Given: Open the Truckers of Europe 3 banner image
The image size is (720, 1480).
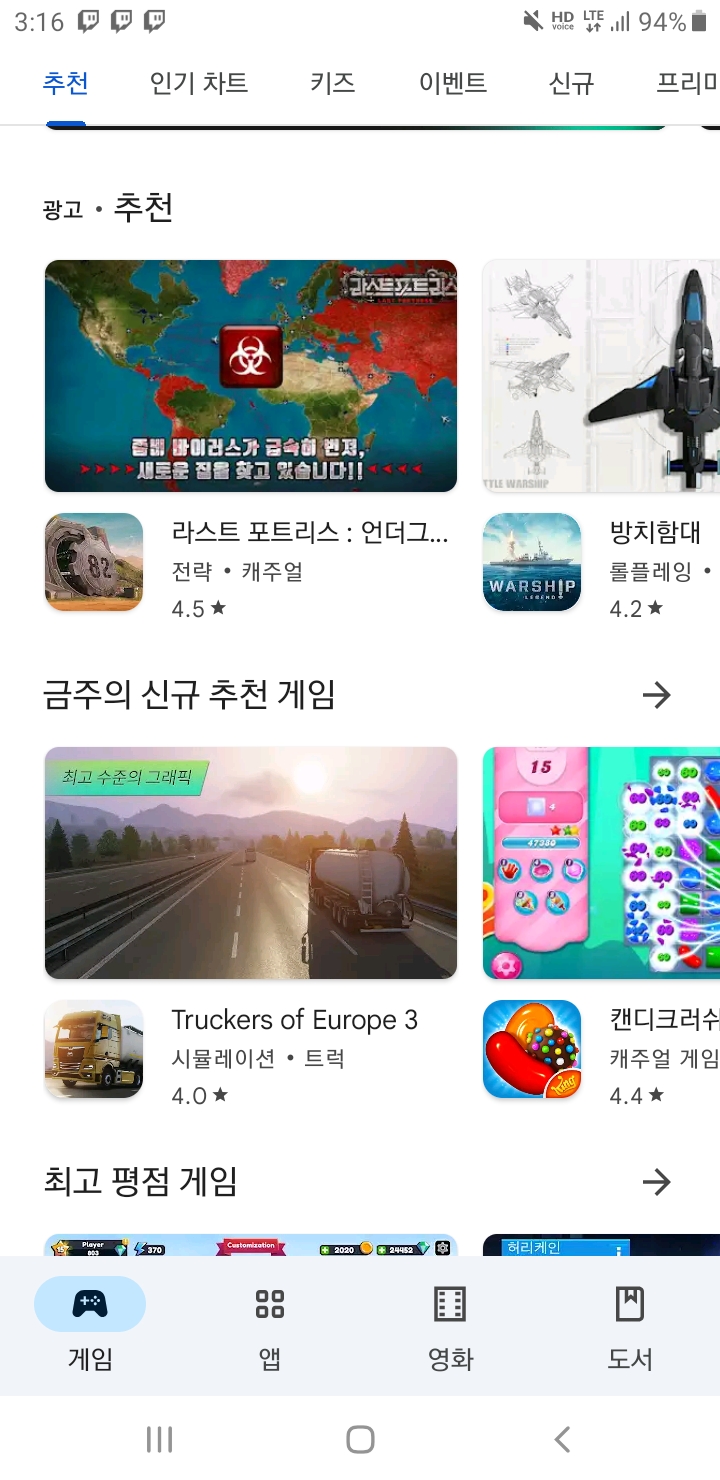Looking at the screenshot, I should tap(251, 862).
